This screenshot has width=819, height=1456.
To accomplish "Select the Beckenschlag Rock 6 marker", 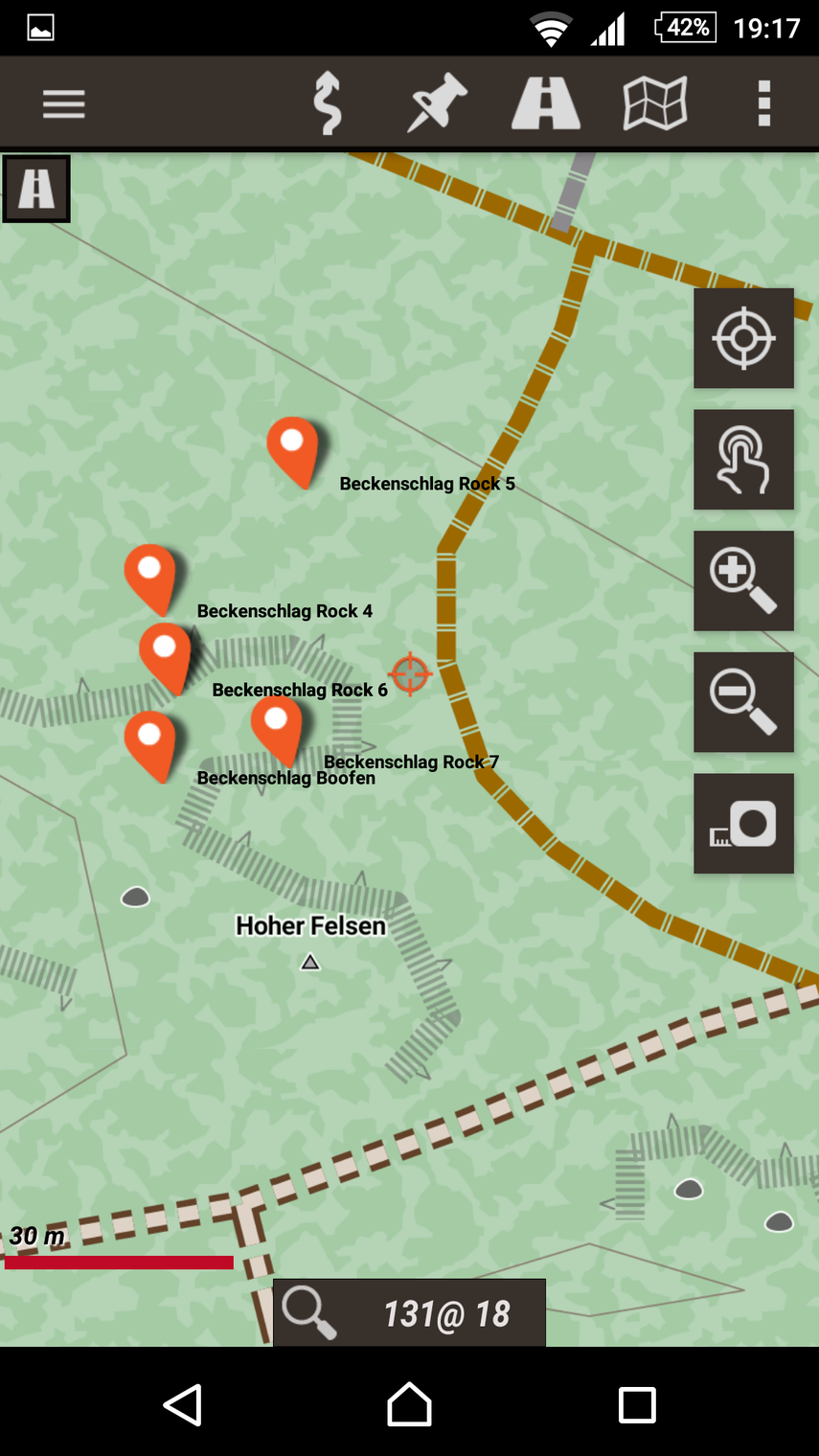I will [165, 654].
